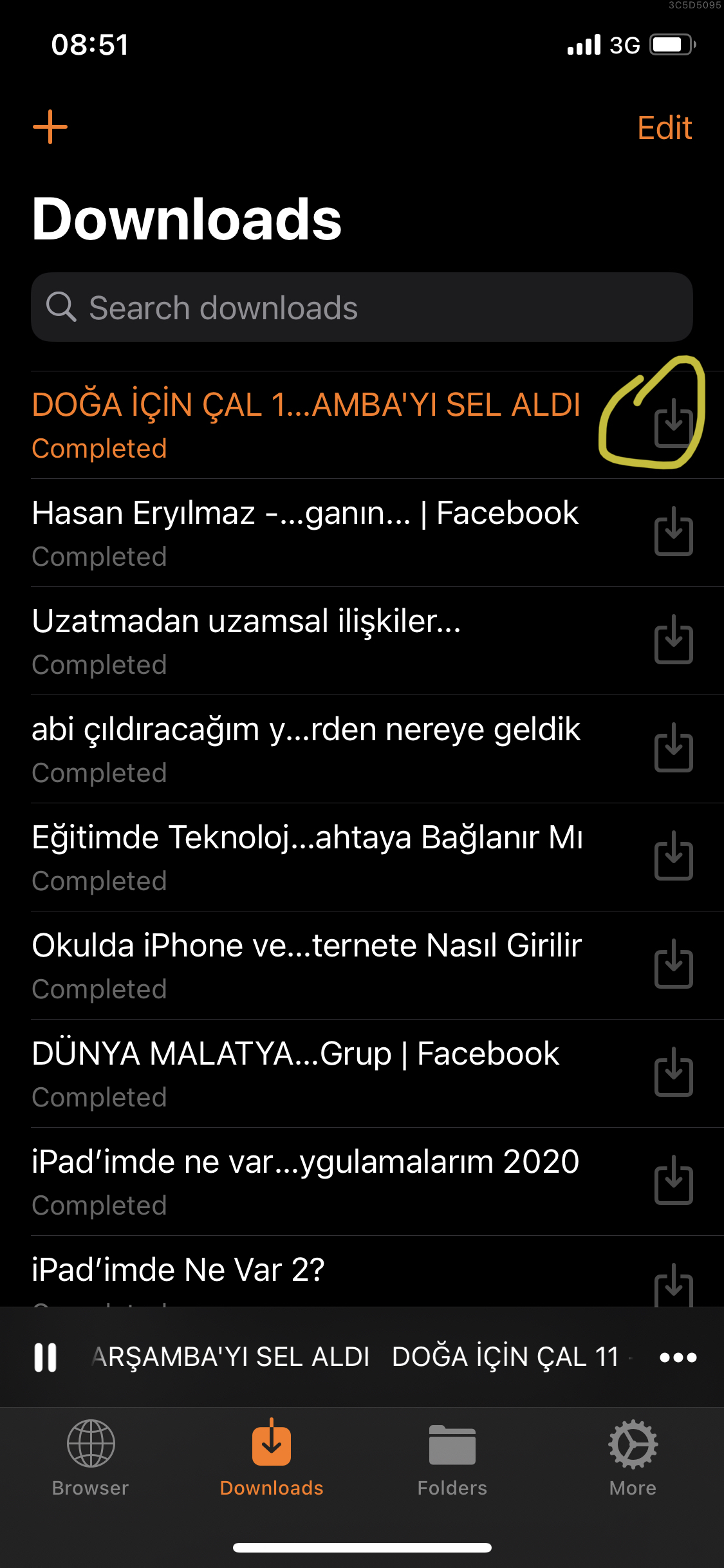Focus the Search downloads field
Image resolution: width=724 pixels, height=1568 pixels.
(362, 307)
